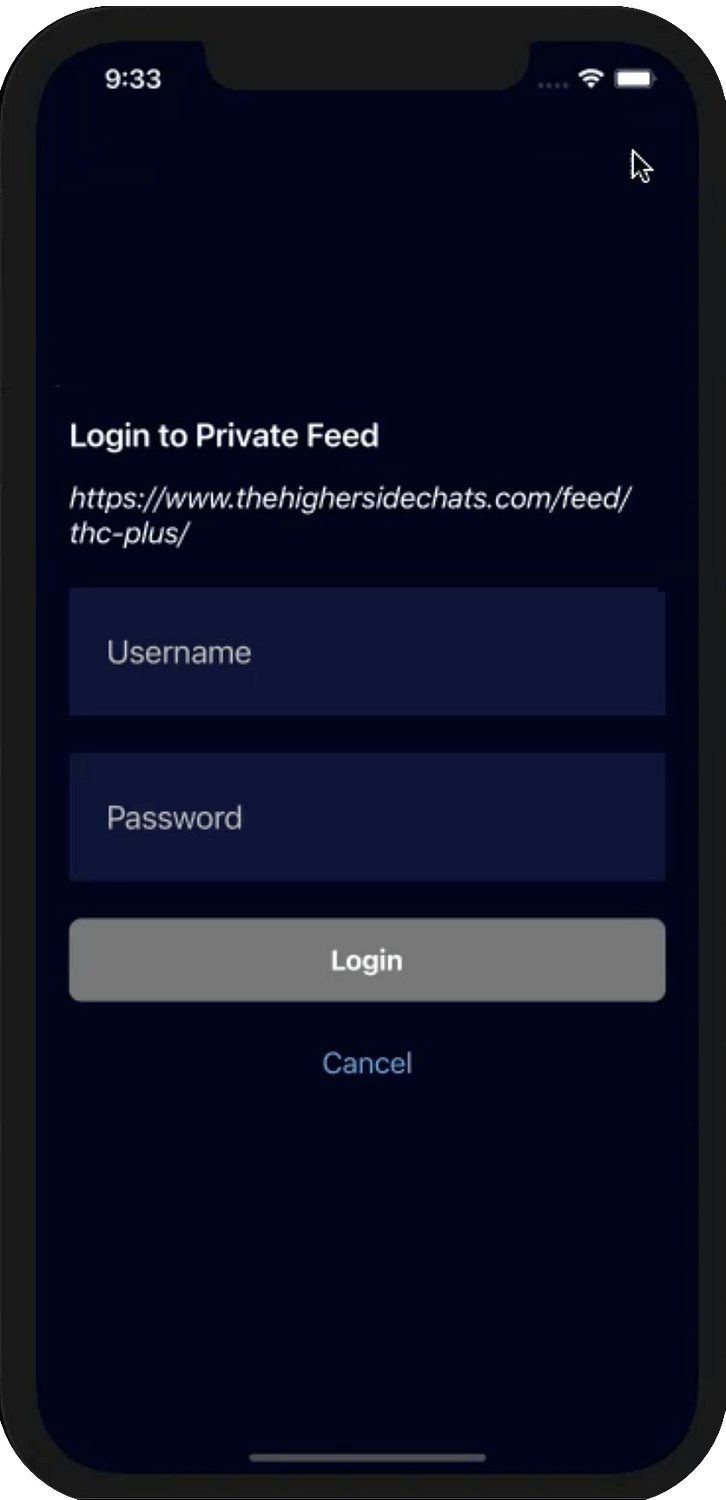Tap the gray Login button
The image size is (726, 1500).
point(367,960)
